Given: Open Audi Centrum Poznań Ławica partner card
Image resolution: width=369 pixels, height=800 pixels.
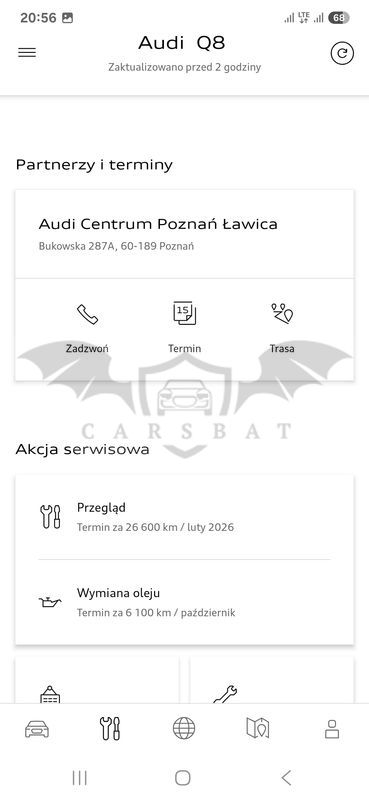Looking at the screenshot, I should point(184,234).
